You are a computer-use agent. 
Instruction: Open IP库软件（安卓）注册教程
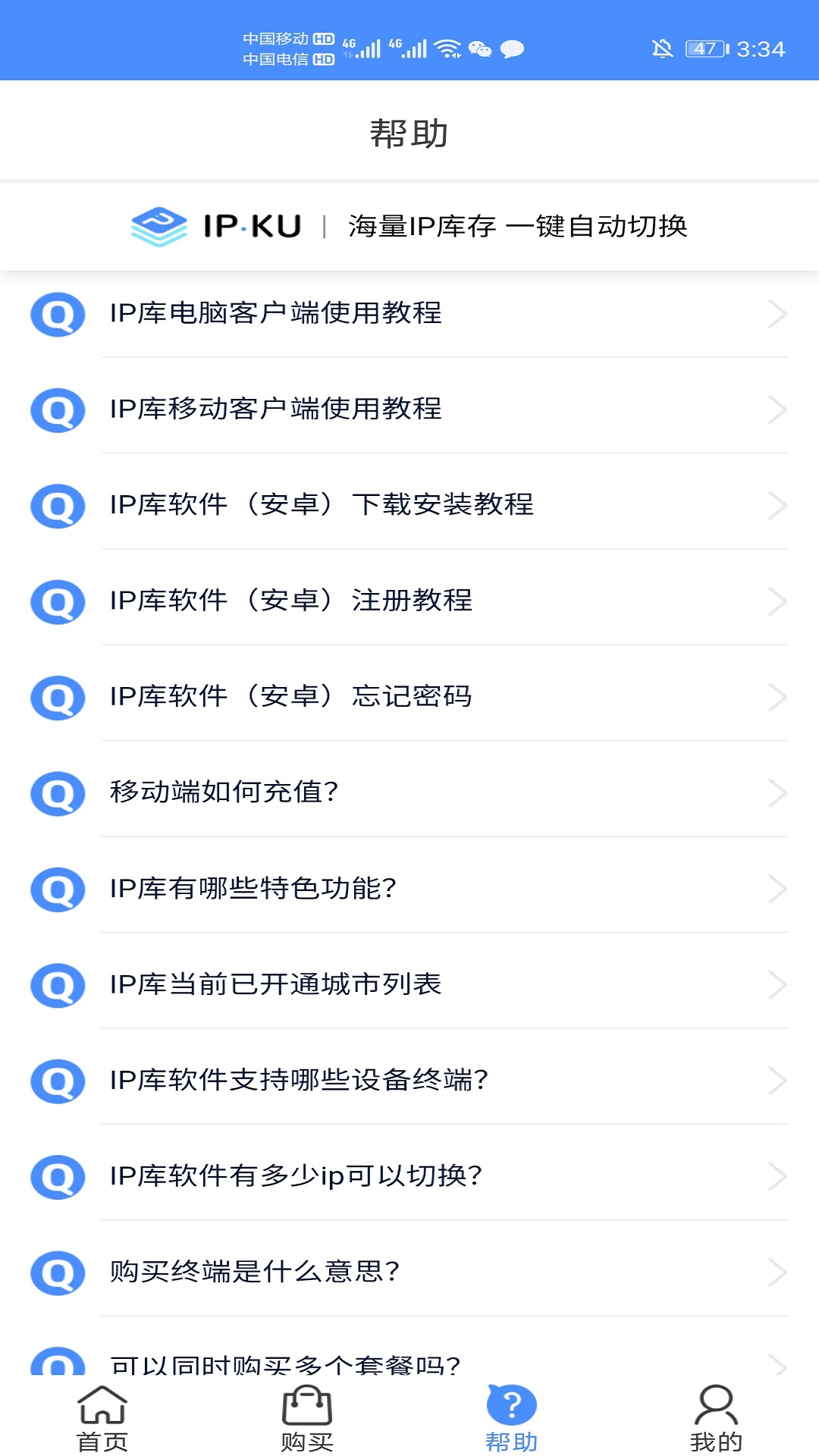[409, 601]
